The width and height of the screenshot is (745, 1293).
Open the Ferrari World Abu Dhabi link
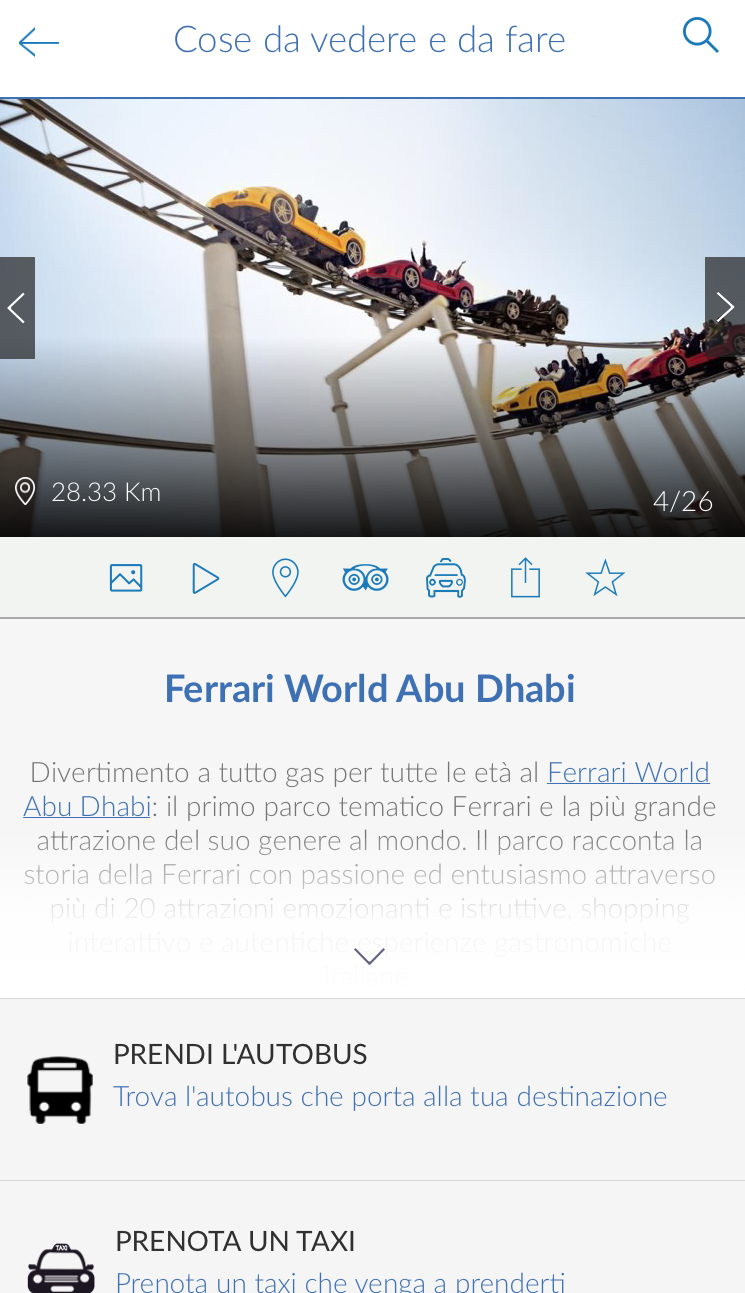tap(628, 773)
